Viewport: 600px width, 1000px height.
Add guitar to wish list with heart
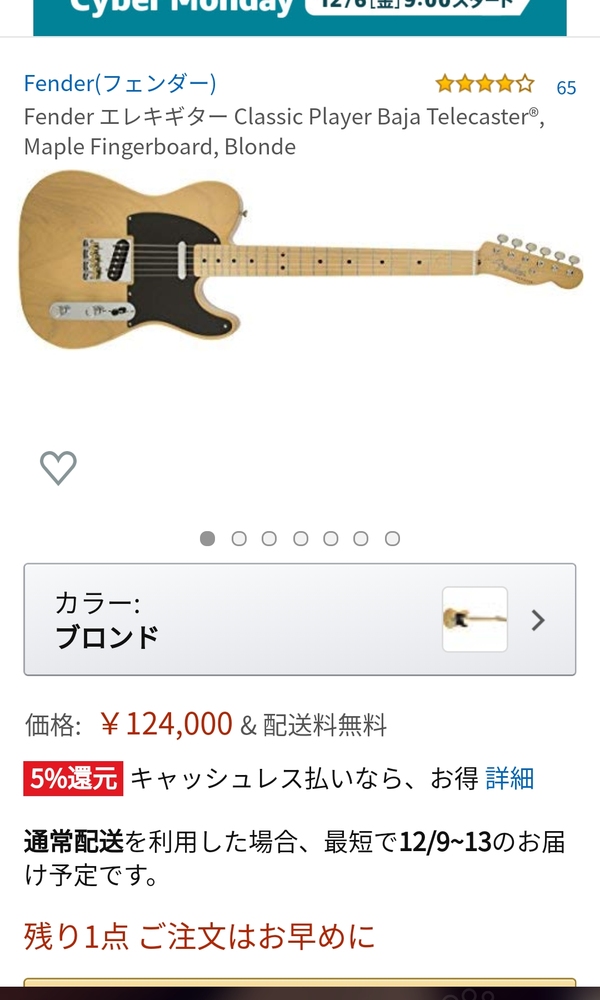58,467
